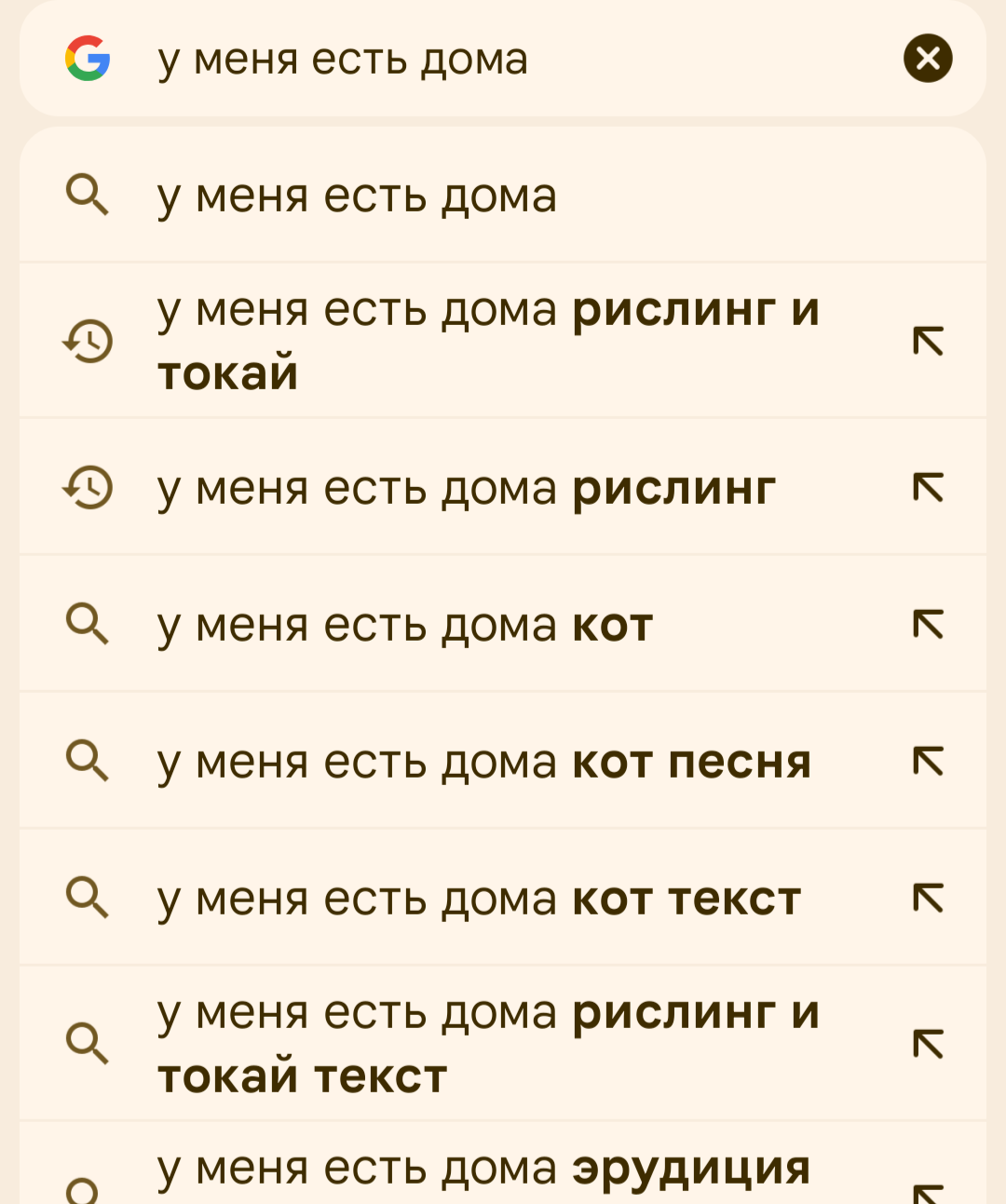Screen dimensions: 1006x1204
Task: Pick suggestion «у меня есть дома кот текст»
Action: (503, 898)
